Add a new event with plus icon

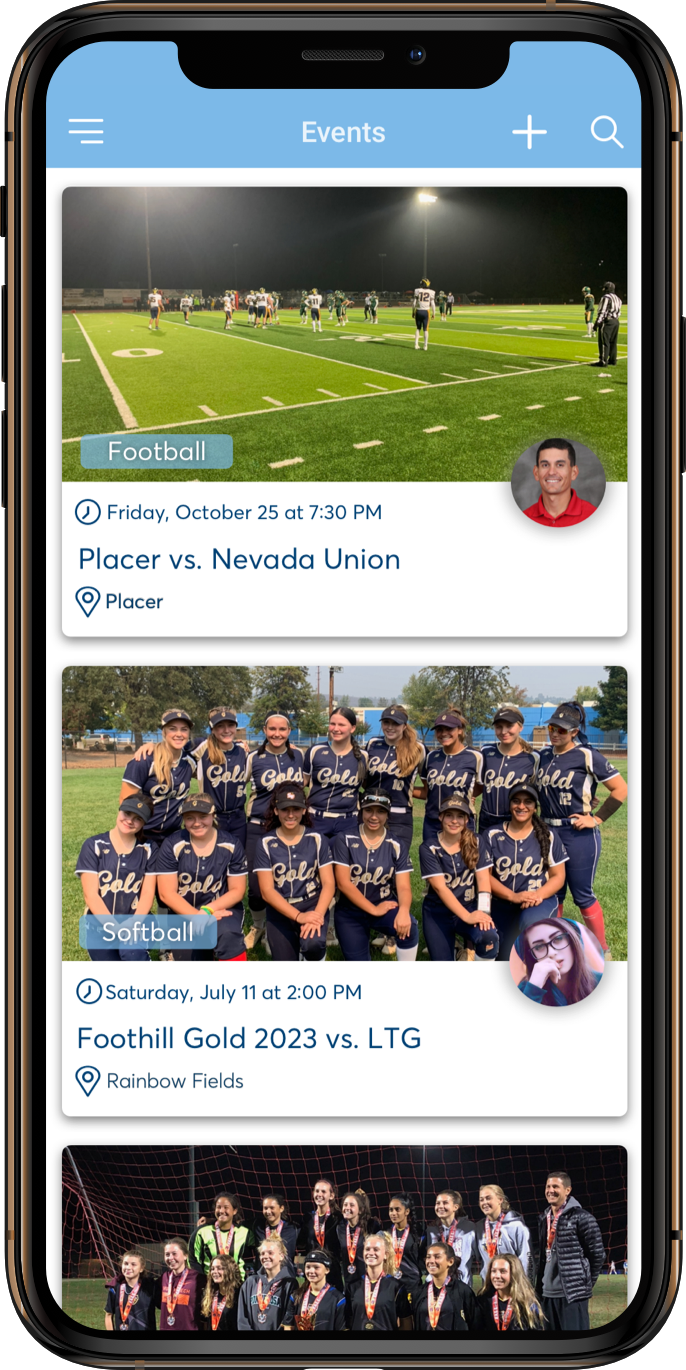(529, 132)
